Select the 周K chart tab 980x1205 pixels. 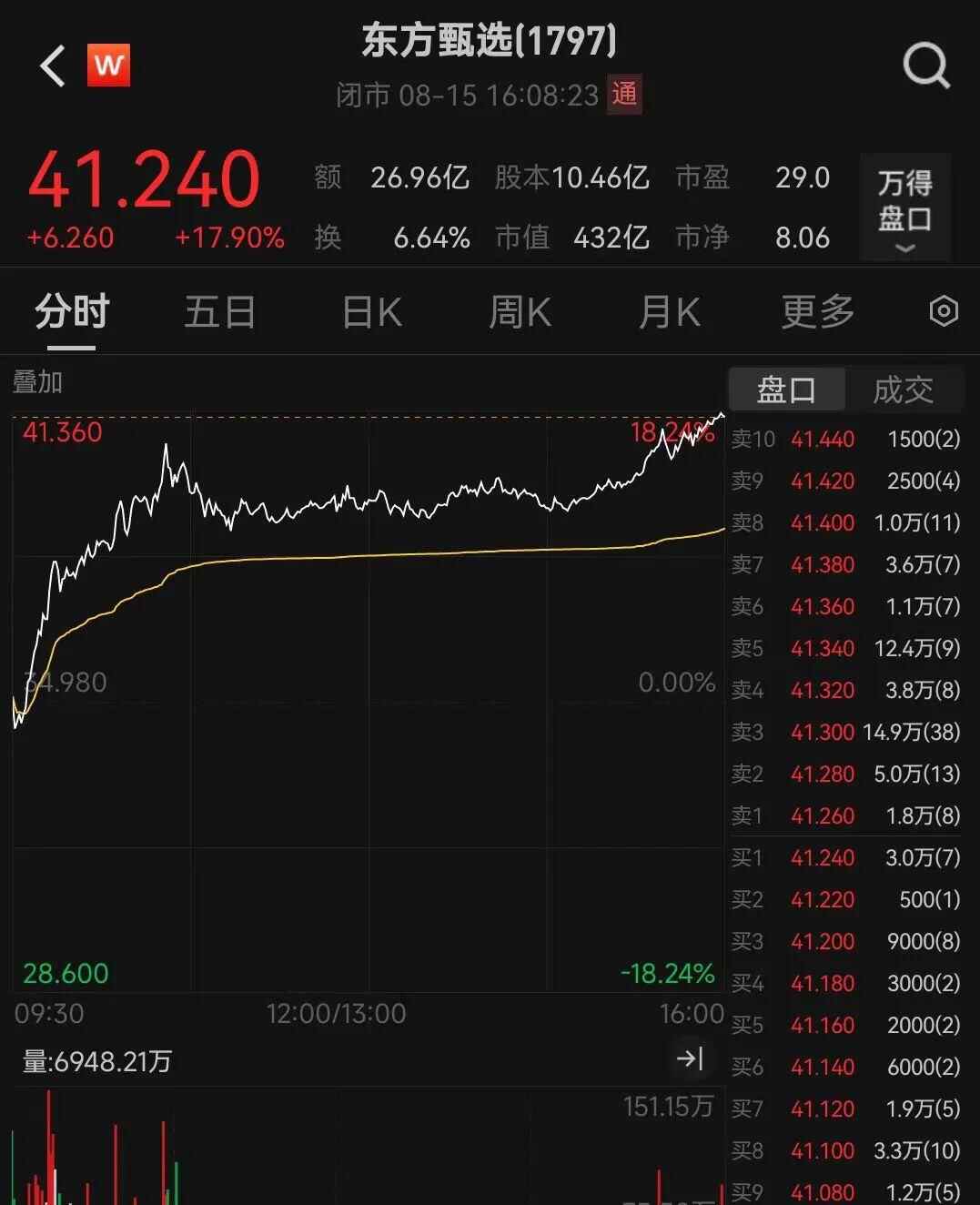click(x=520, y=312)
